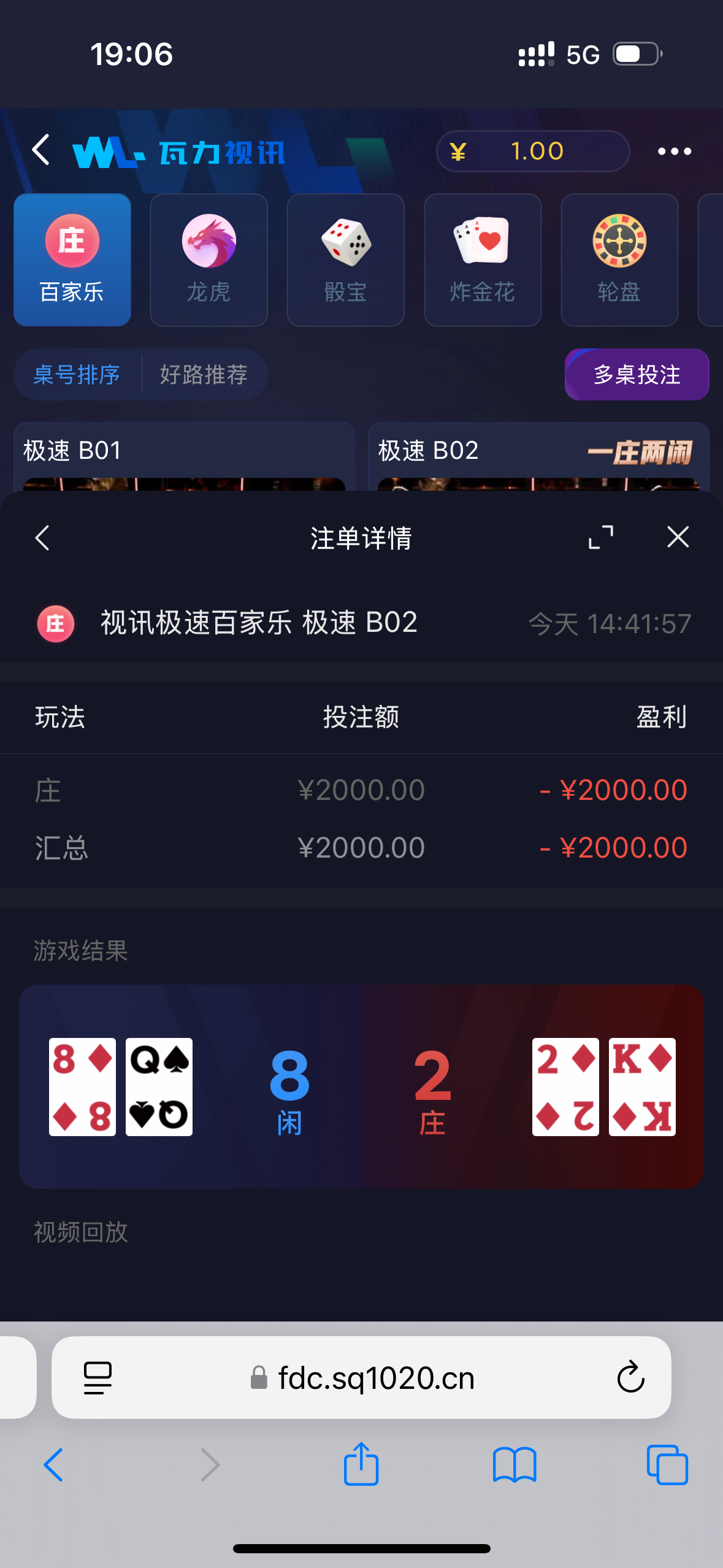Show all open Safari tabs
Viewport: 723px width, 1568px height.
[x=667, y=1465]
